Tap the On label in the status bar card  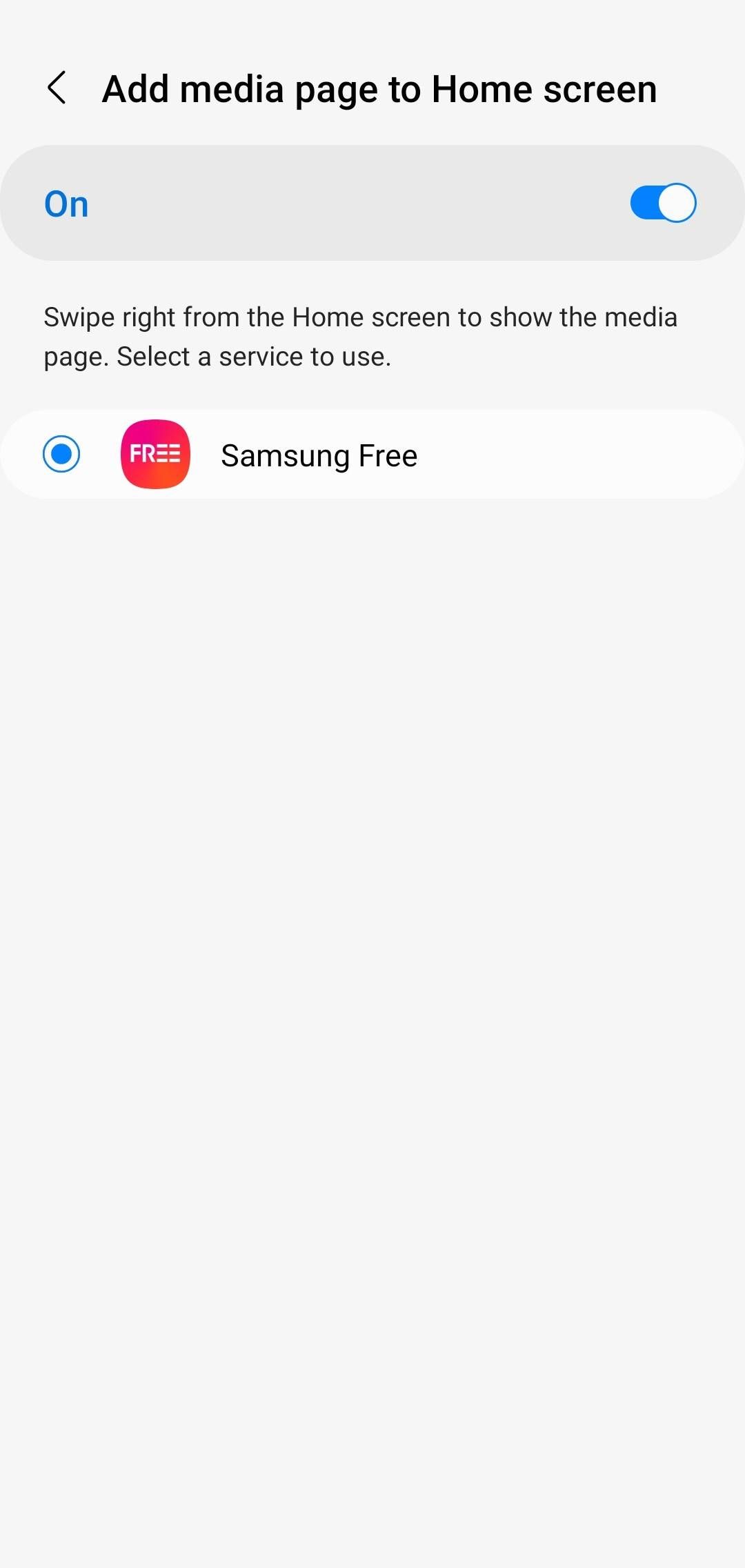pos(66,202)
